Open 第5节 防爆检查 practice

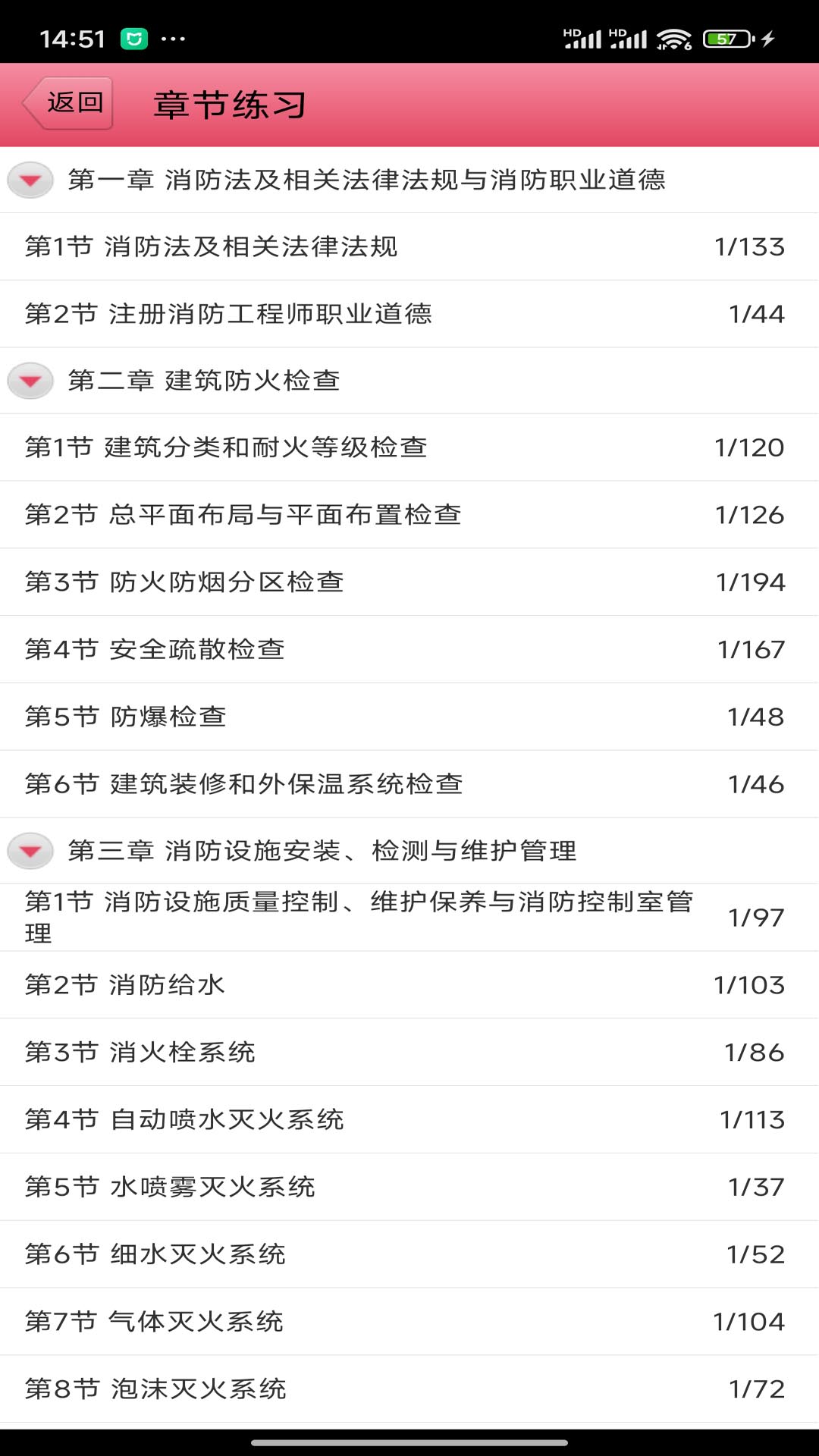point(303,717)
